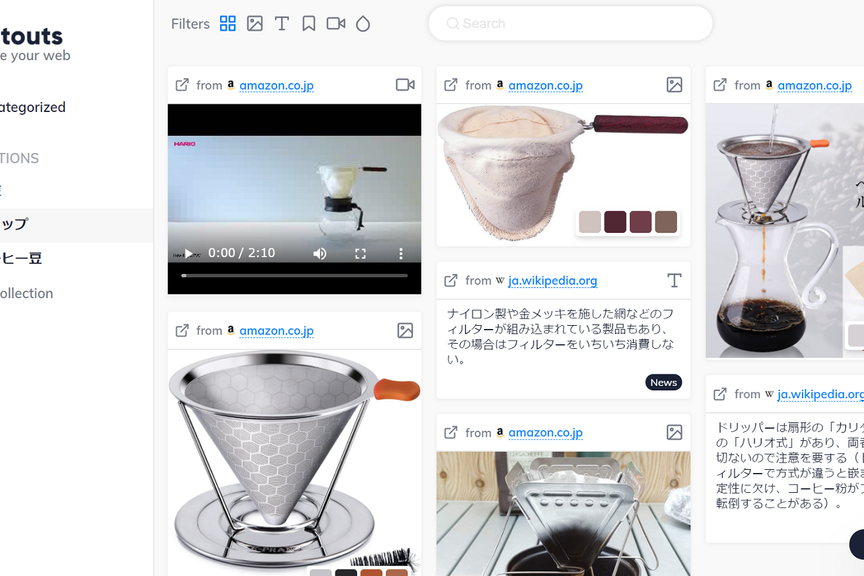Focus the Search field
The width and height of the screenshot is (864, 576).
coord(570,23)
